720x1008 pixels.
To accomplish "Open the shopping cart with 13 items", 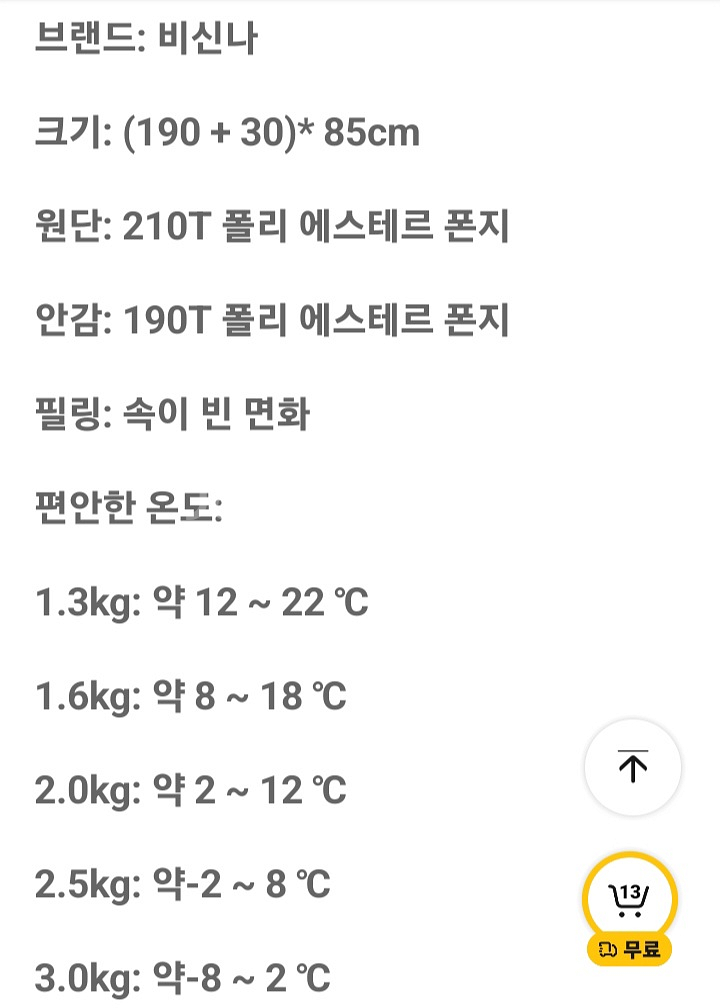I will [x=630, y=900].
